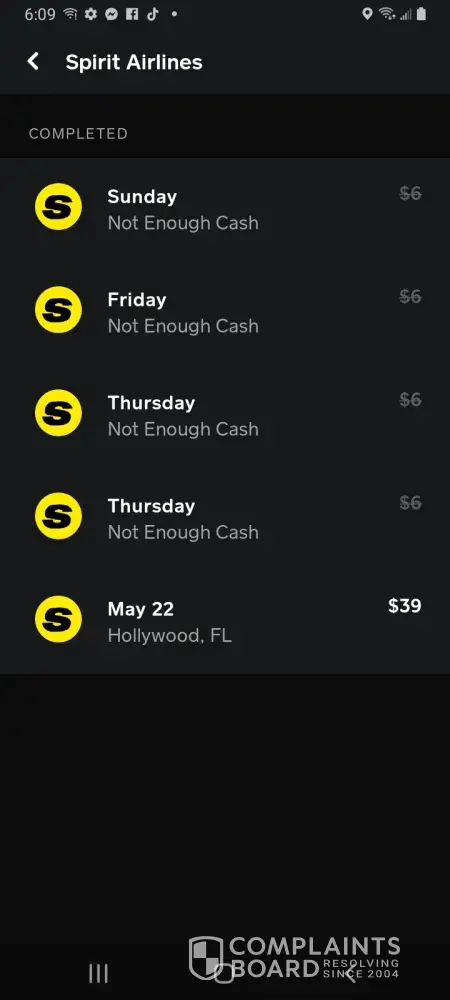Open Friday's Not Enough Cash transaction
450x1000 pixels.
click(x=225, y=312)
